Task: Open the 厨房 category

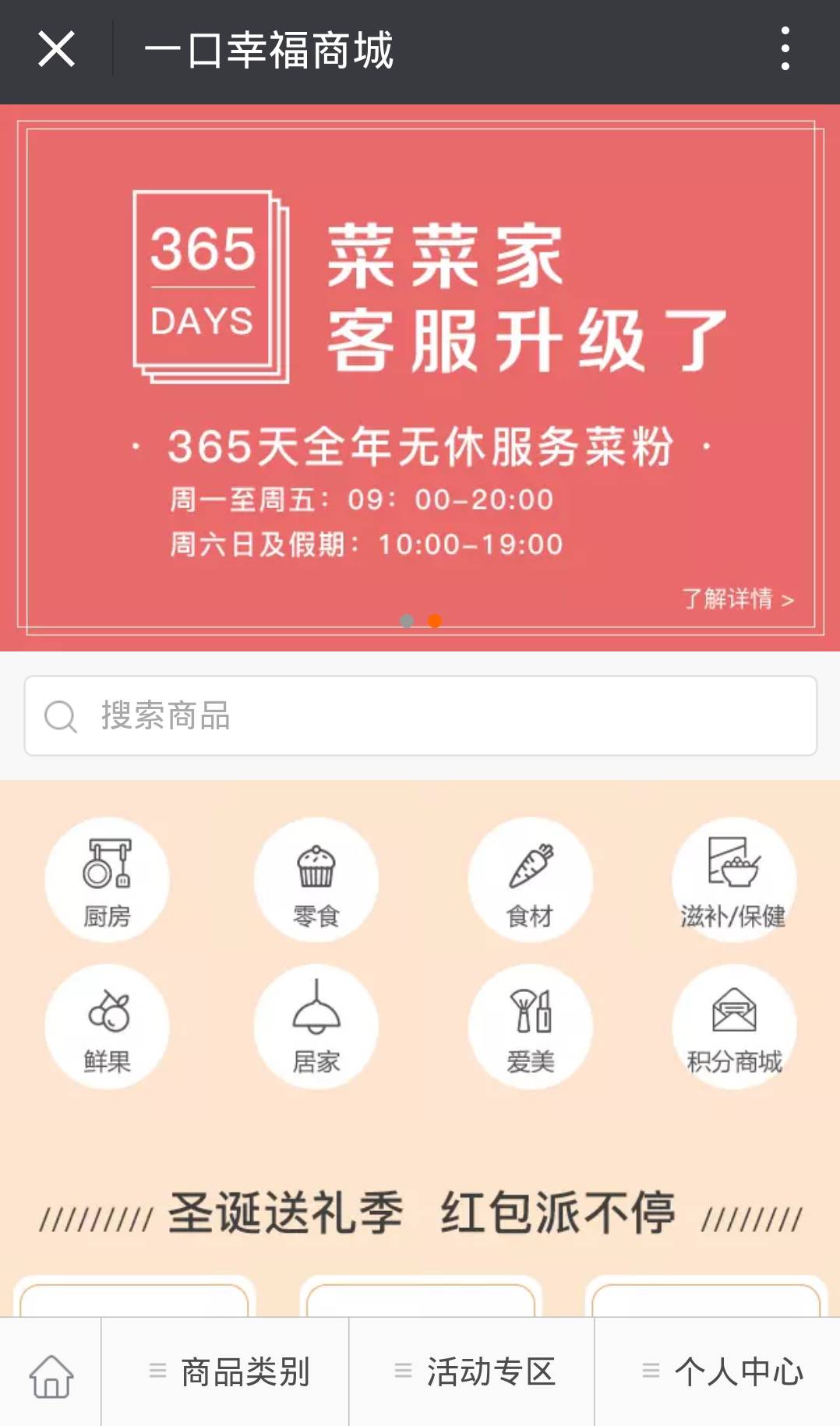Action: [x=108, y=879]
